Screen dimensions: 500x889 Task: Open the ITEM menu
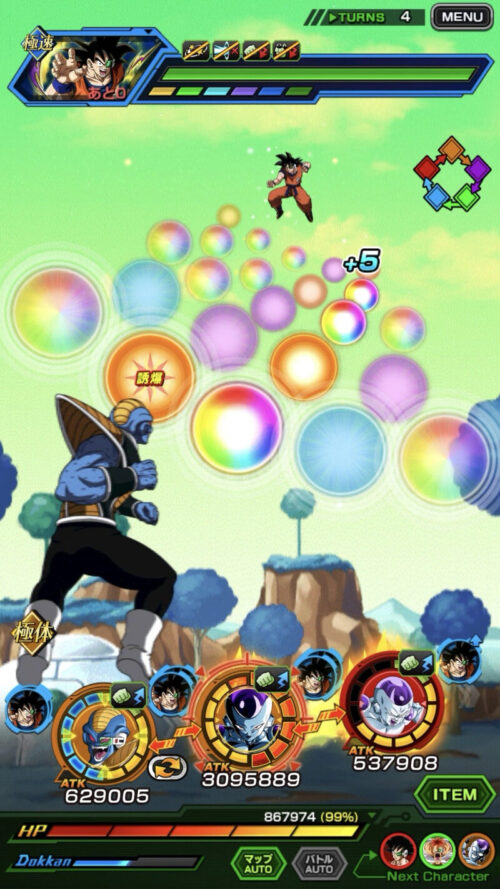[x=455, y=794]
